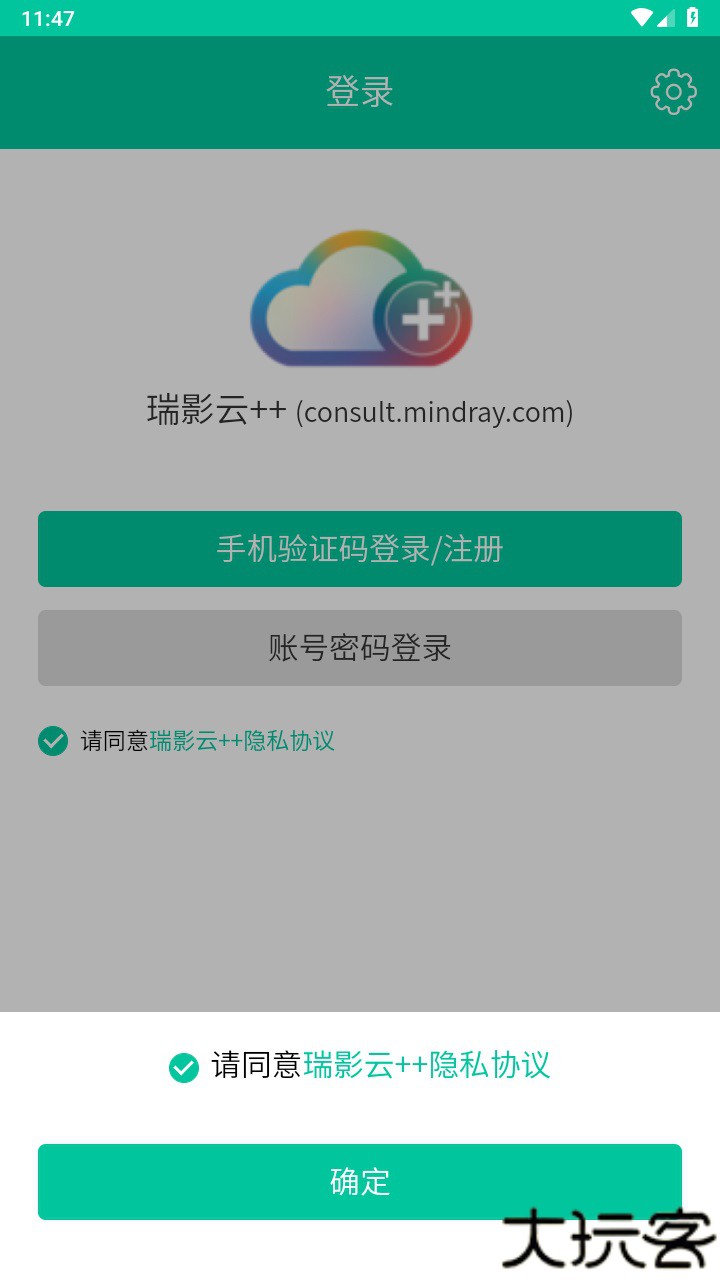Viewport: 720px width, 1280px height.
Task: Toggle the agreement checkbox in the confirmation dialog
Action: [184, 1068]
